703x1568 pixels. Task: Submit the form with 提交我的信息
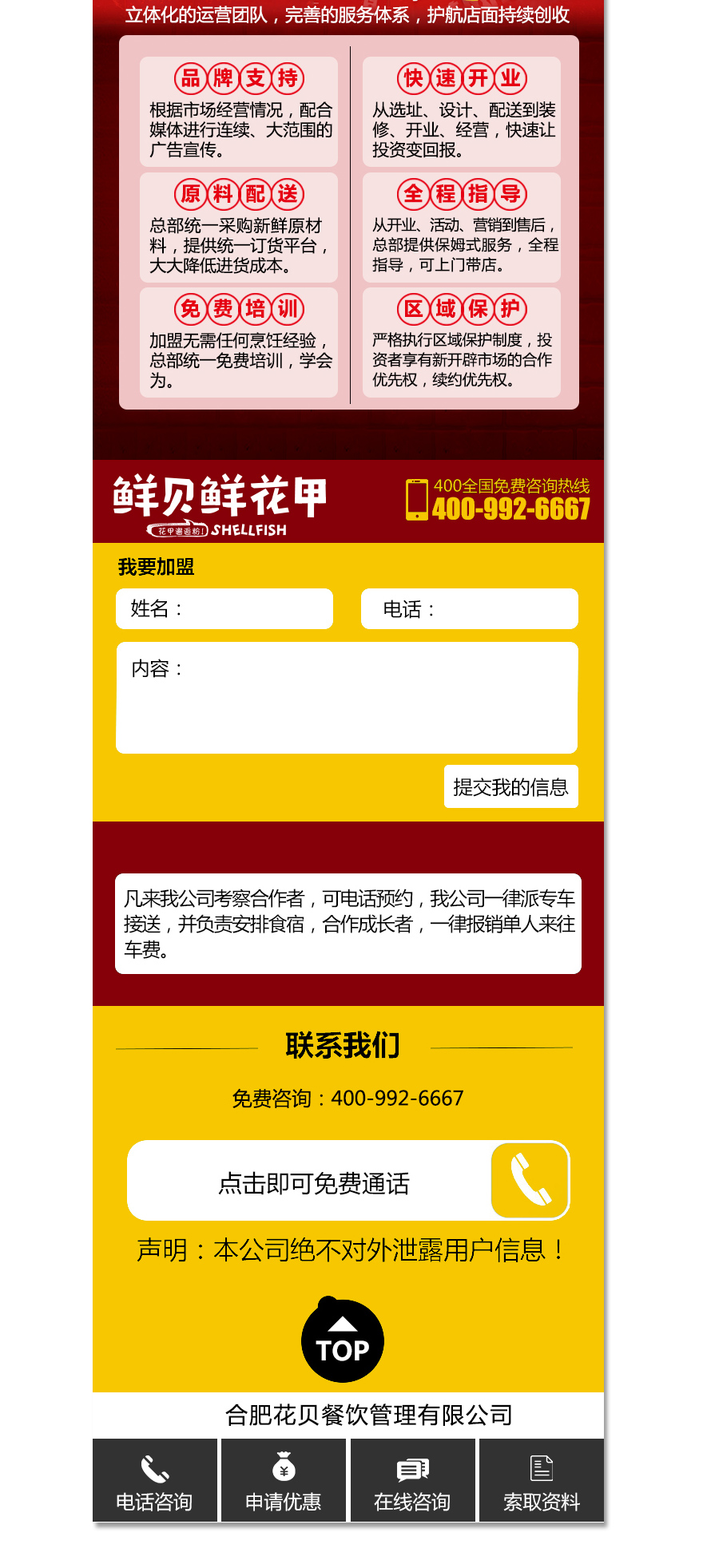[510, 787]
